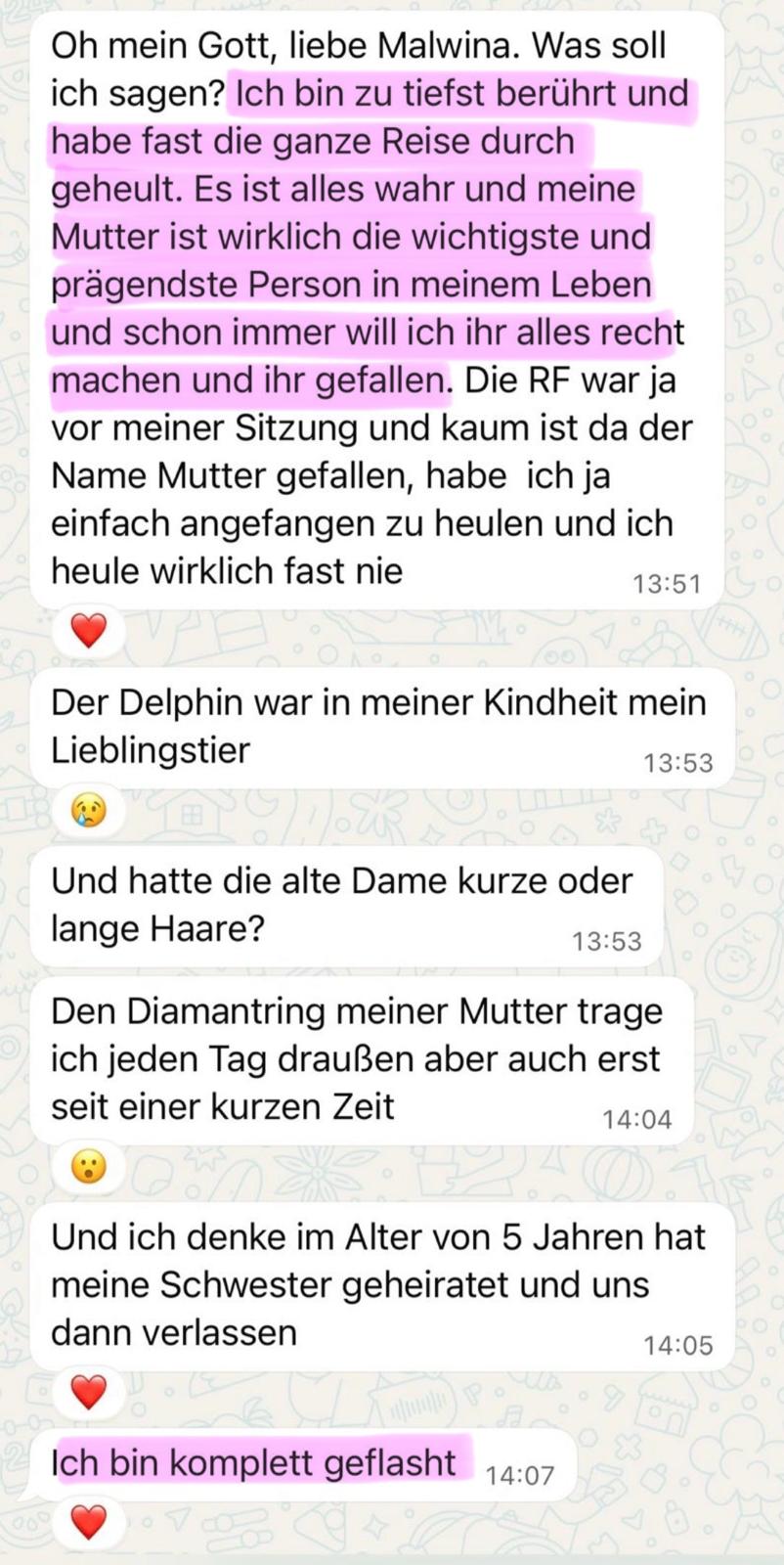Viewport: 784px width, 1565px height.
Task: Tap the heart reaction on the Schwester message
Action: 89,1392
